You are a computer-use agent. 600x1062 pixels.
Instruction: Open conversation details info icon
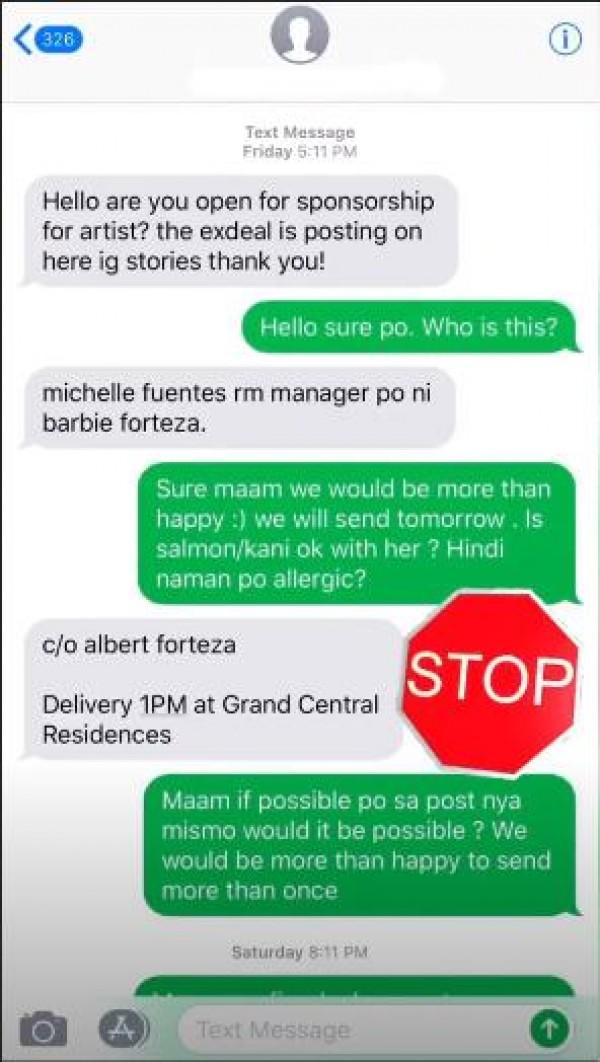tap(565, 39)
